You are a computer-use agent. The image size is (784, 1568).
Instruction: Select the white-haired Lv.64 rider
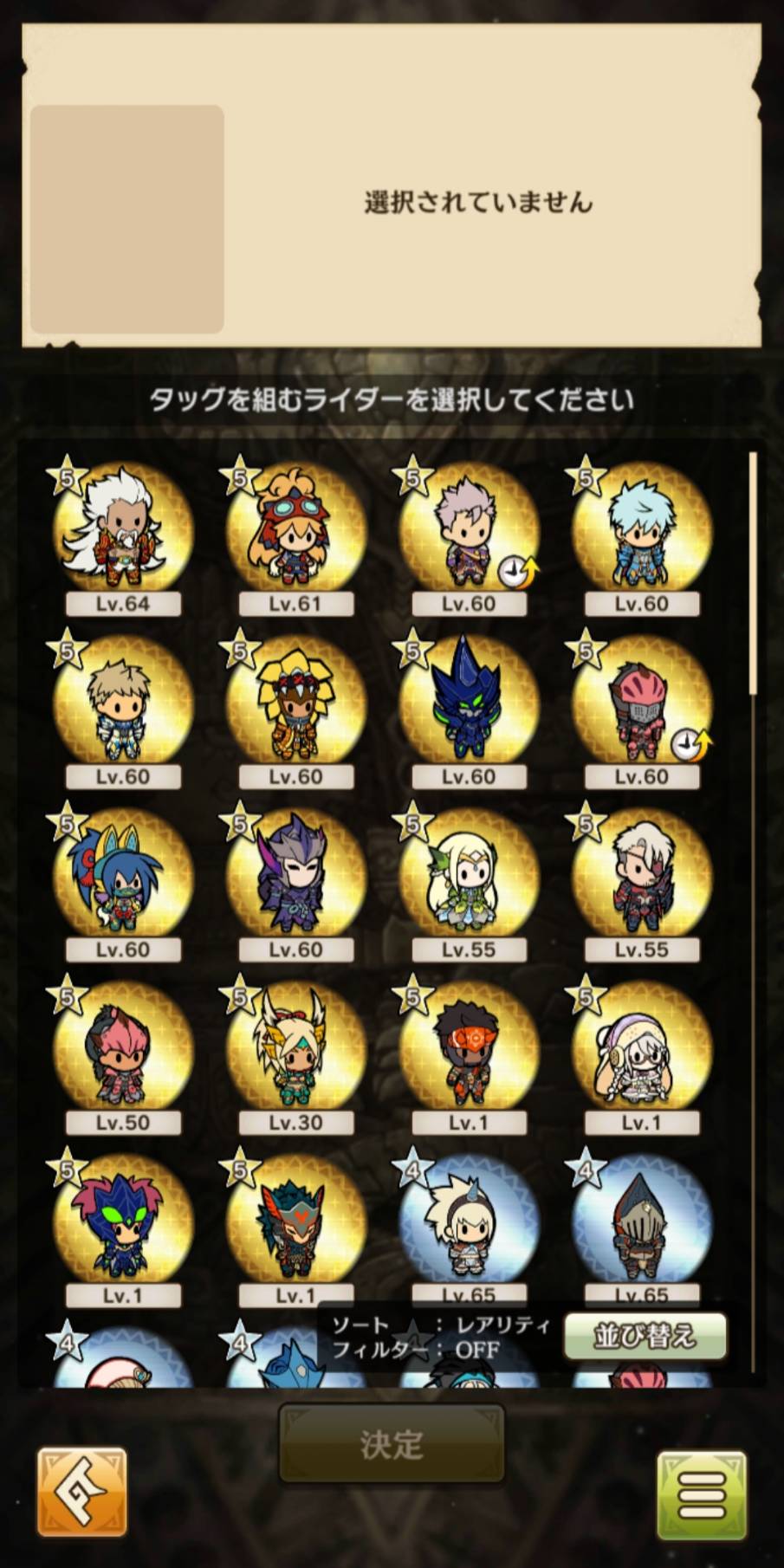[x=123, y=530]
